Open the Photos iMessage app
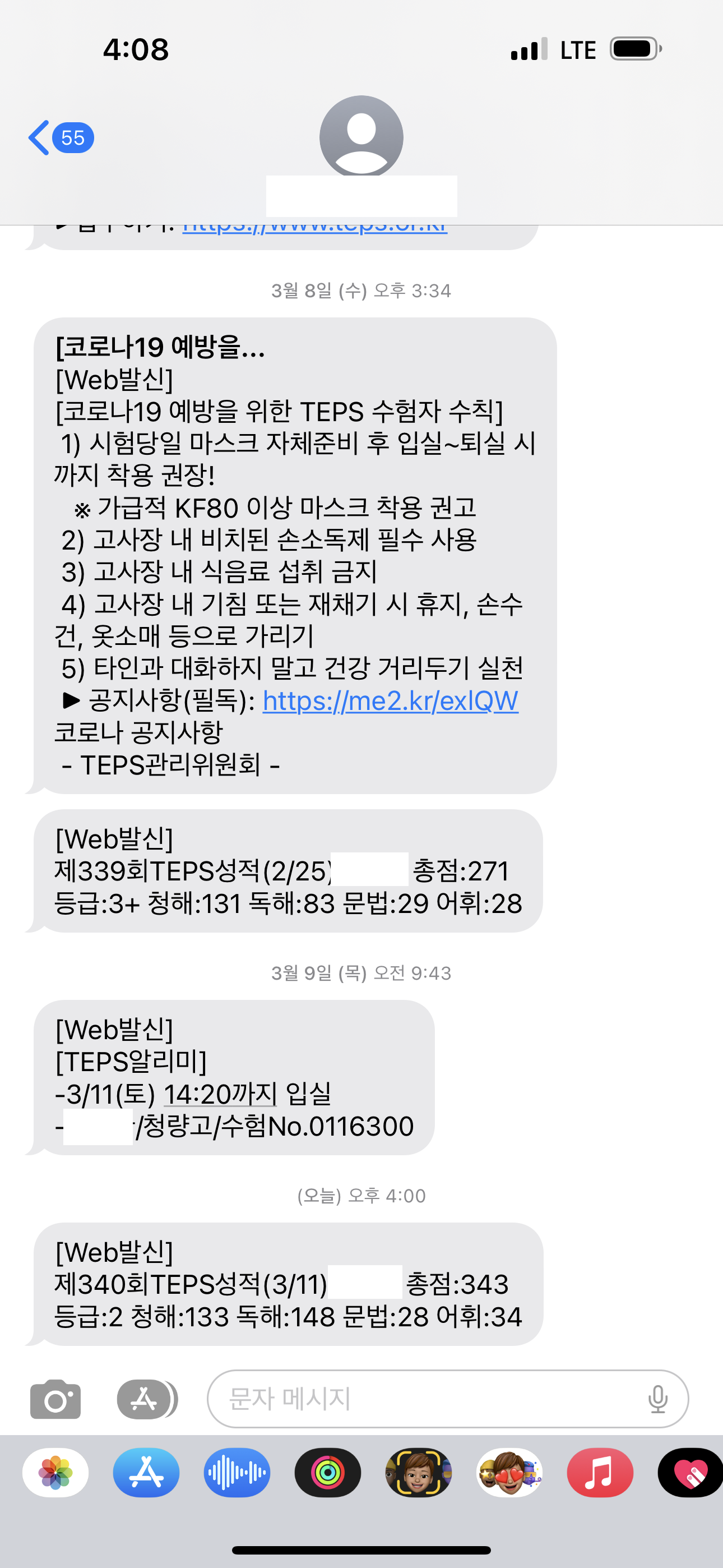 pos(55,1473)
